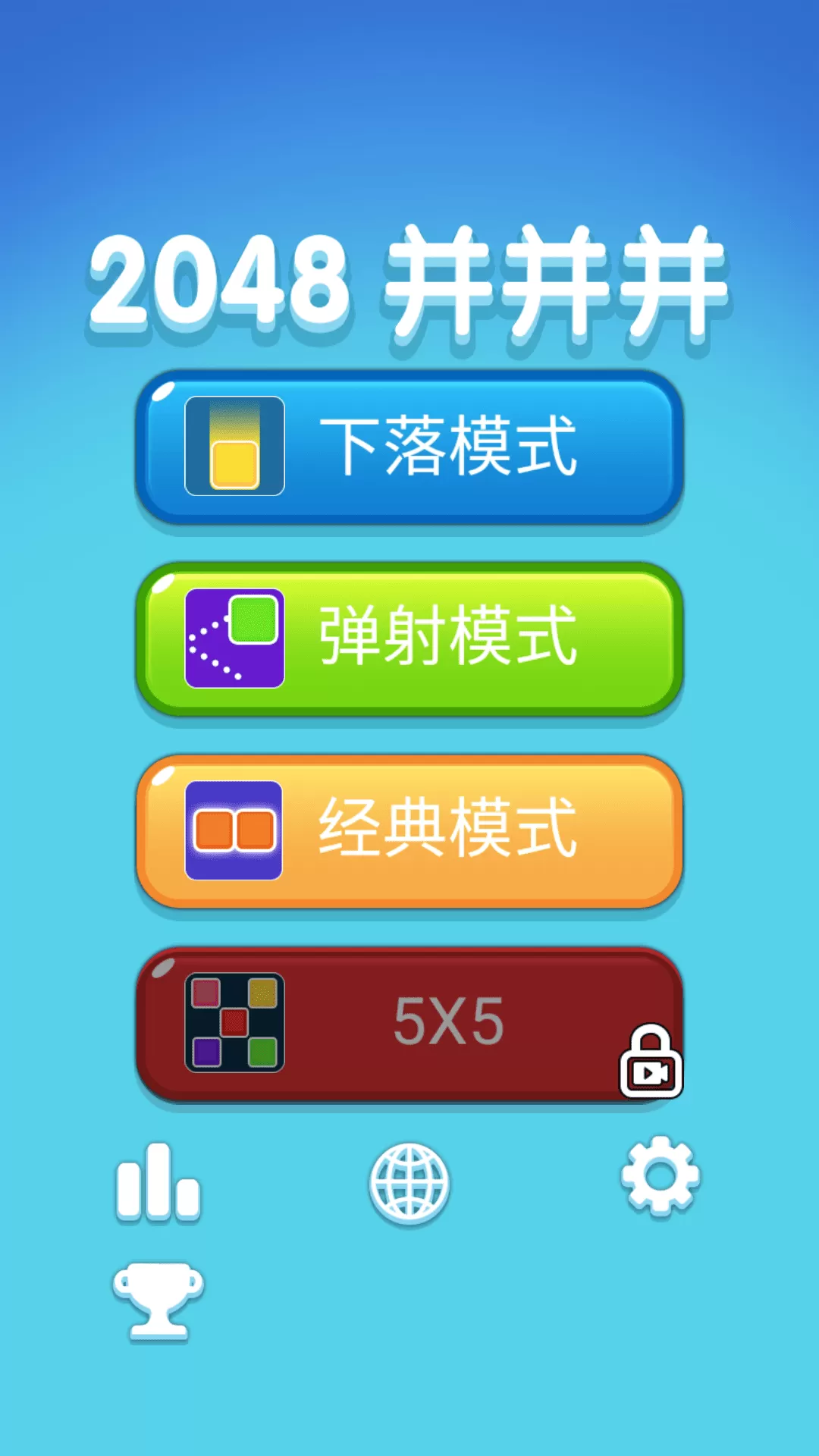Start 下落模式 drop mode

[x=409, y=447]
